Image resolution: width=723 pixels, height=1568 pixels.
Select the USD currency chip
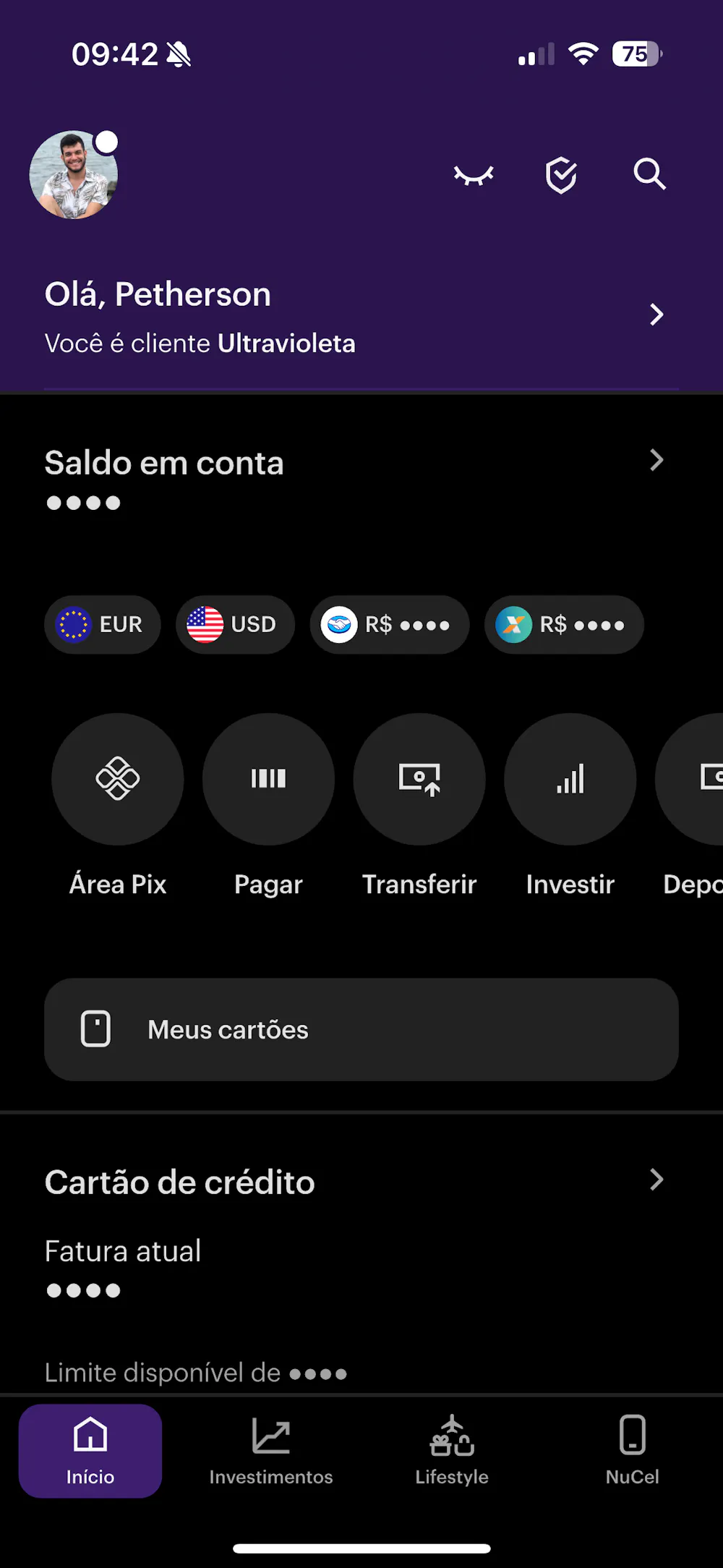pos(234,625)
